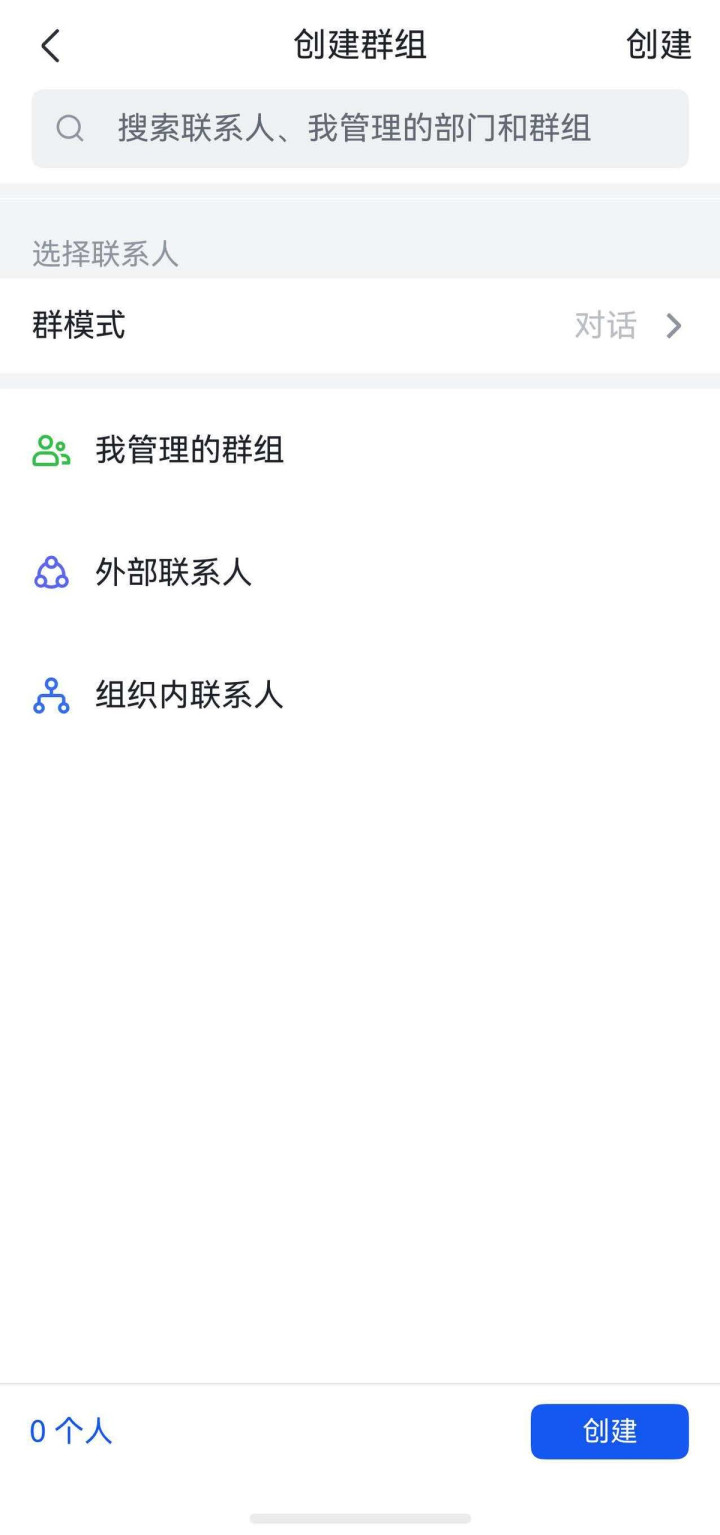The width and height of the screenshot is (720, 1535).
Task: Focus the 搜索联系人 search field
Action: (x=360, y=128)
